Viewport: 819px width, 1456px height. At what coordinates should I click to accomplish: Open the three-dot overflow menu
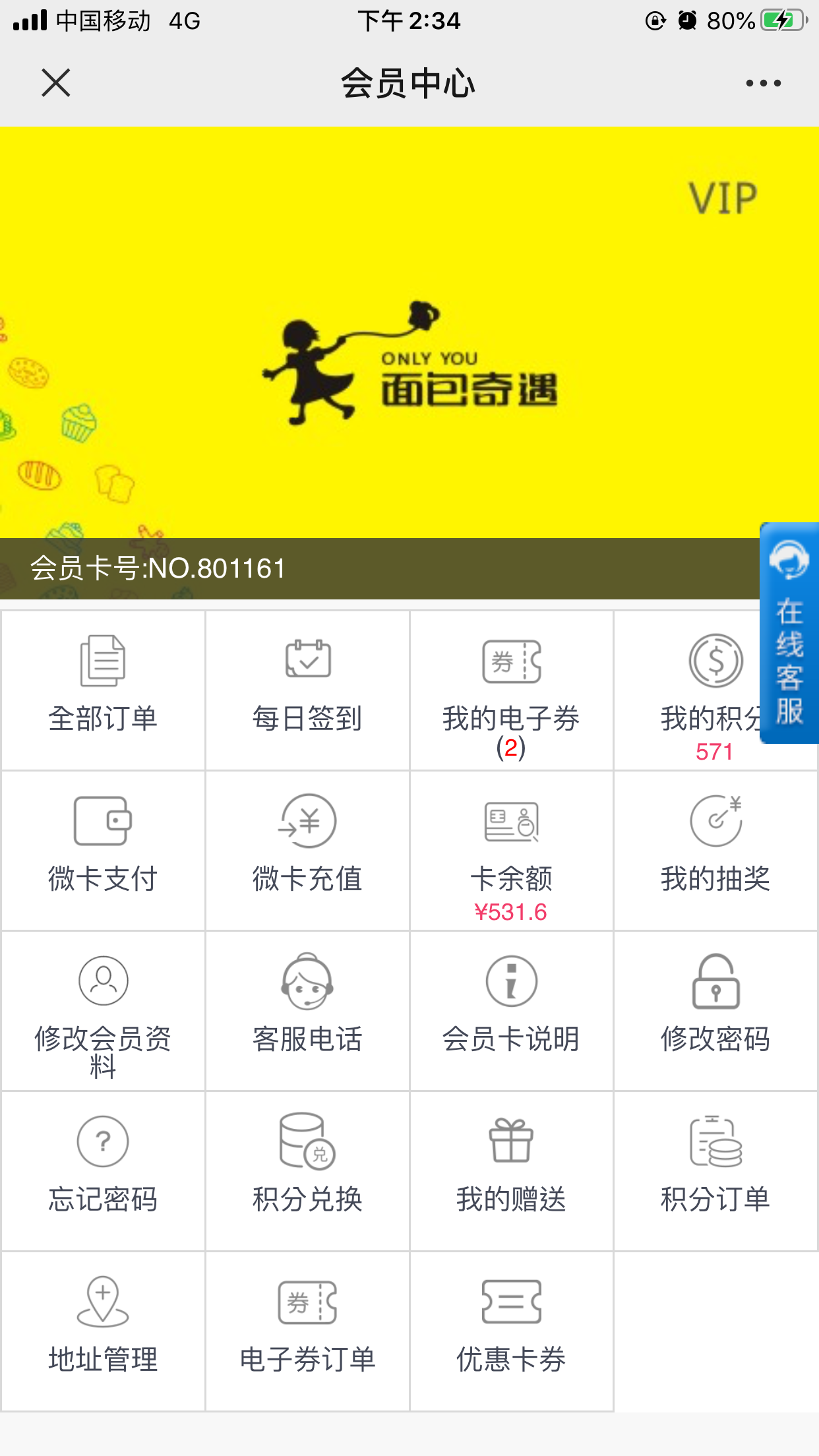click(x=763, y=83)
